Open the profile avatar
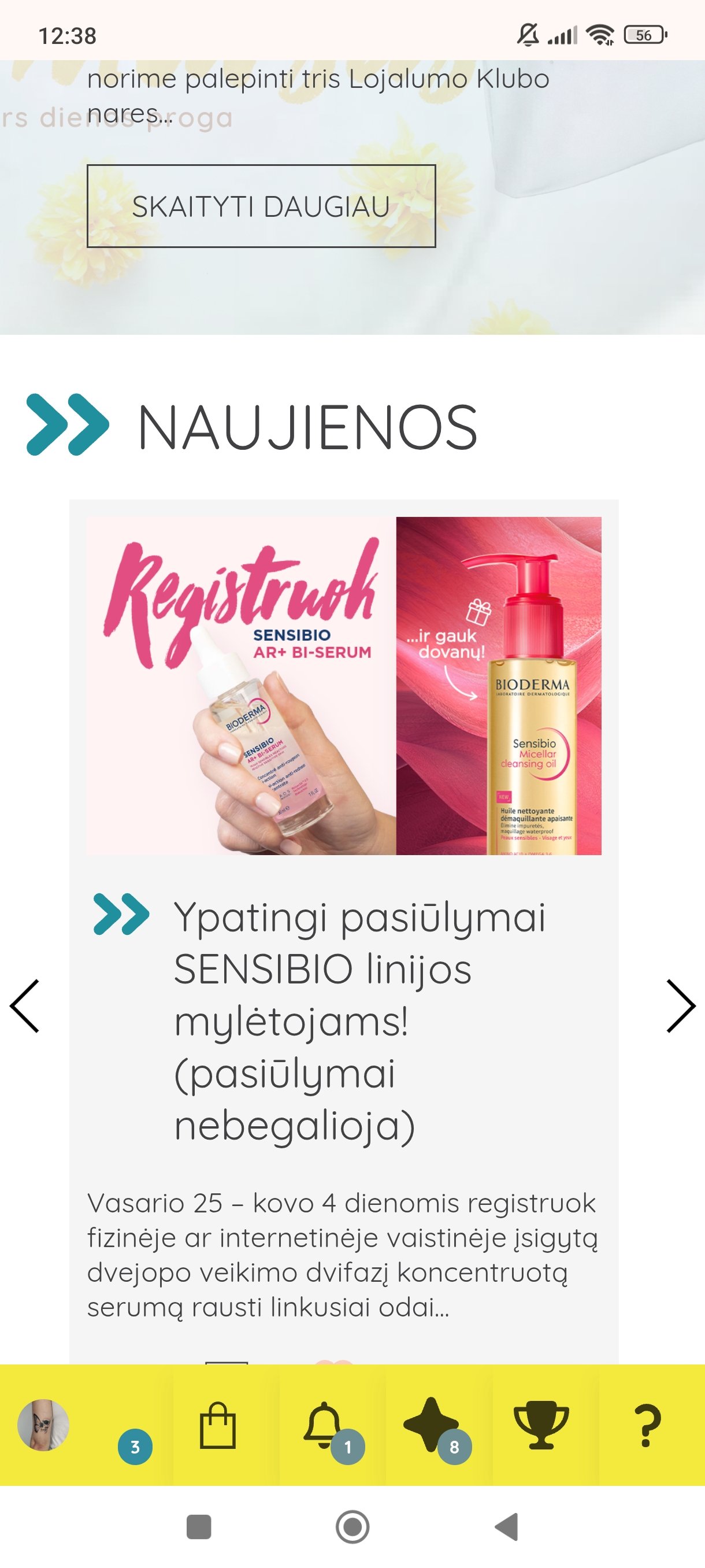This screenshot has height=1568, width=705. coord(43,1425)
